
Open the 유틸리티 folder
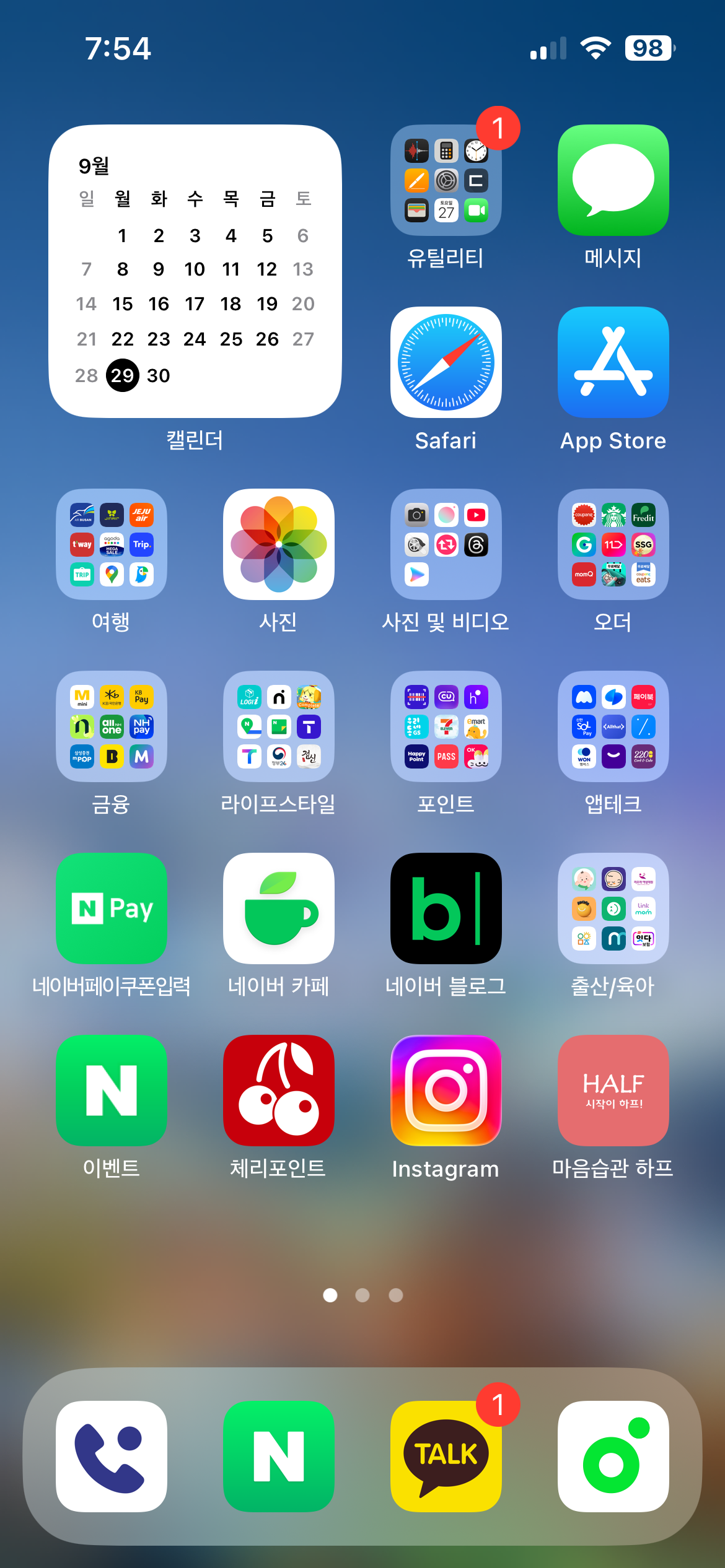(446, 180)
